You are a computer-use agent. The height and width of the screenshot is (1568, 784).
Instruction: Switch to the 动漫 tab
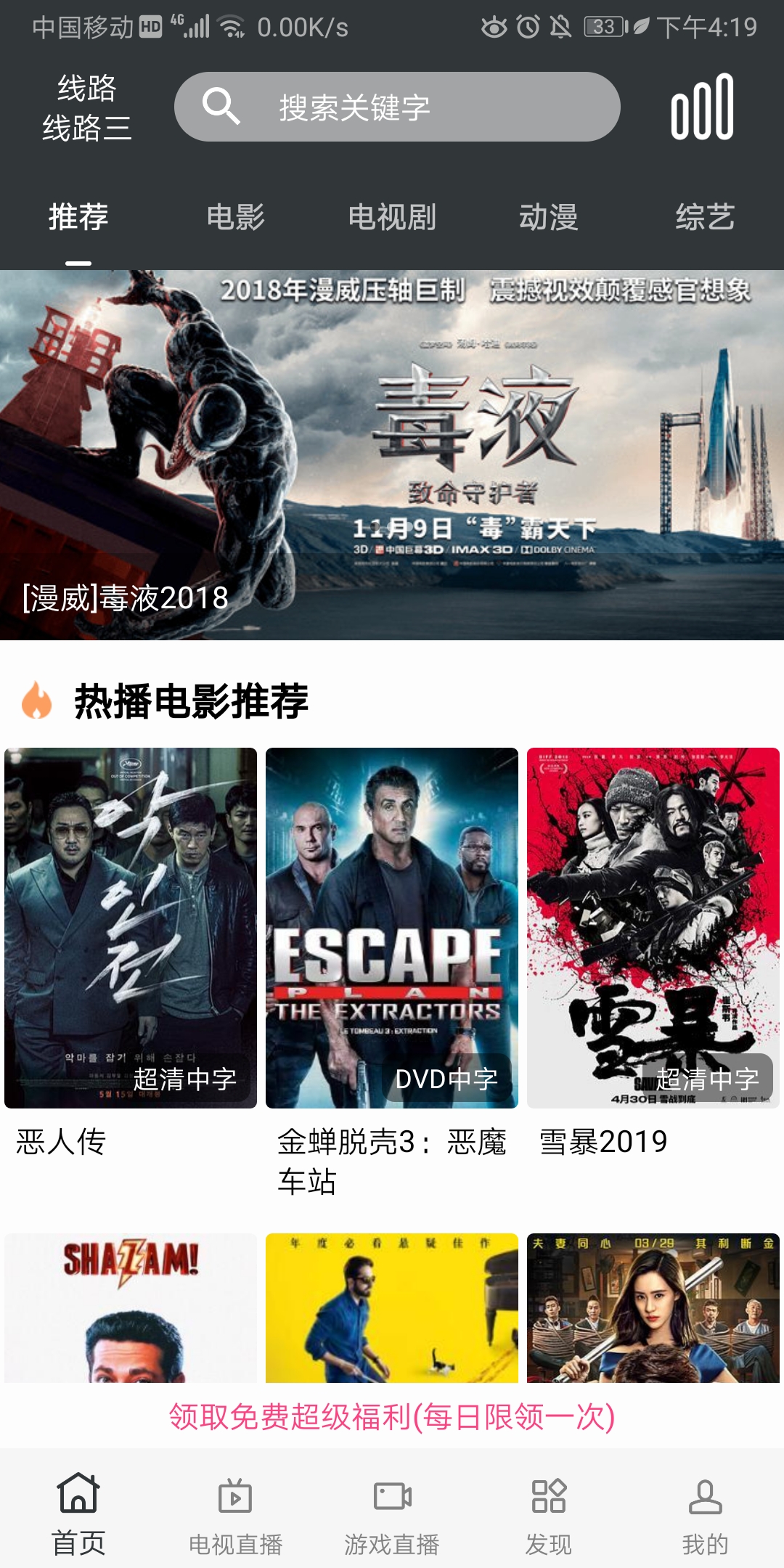point(549,217)
